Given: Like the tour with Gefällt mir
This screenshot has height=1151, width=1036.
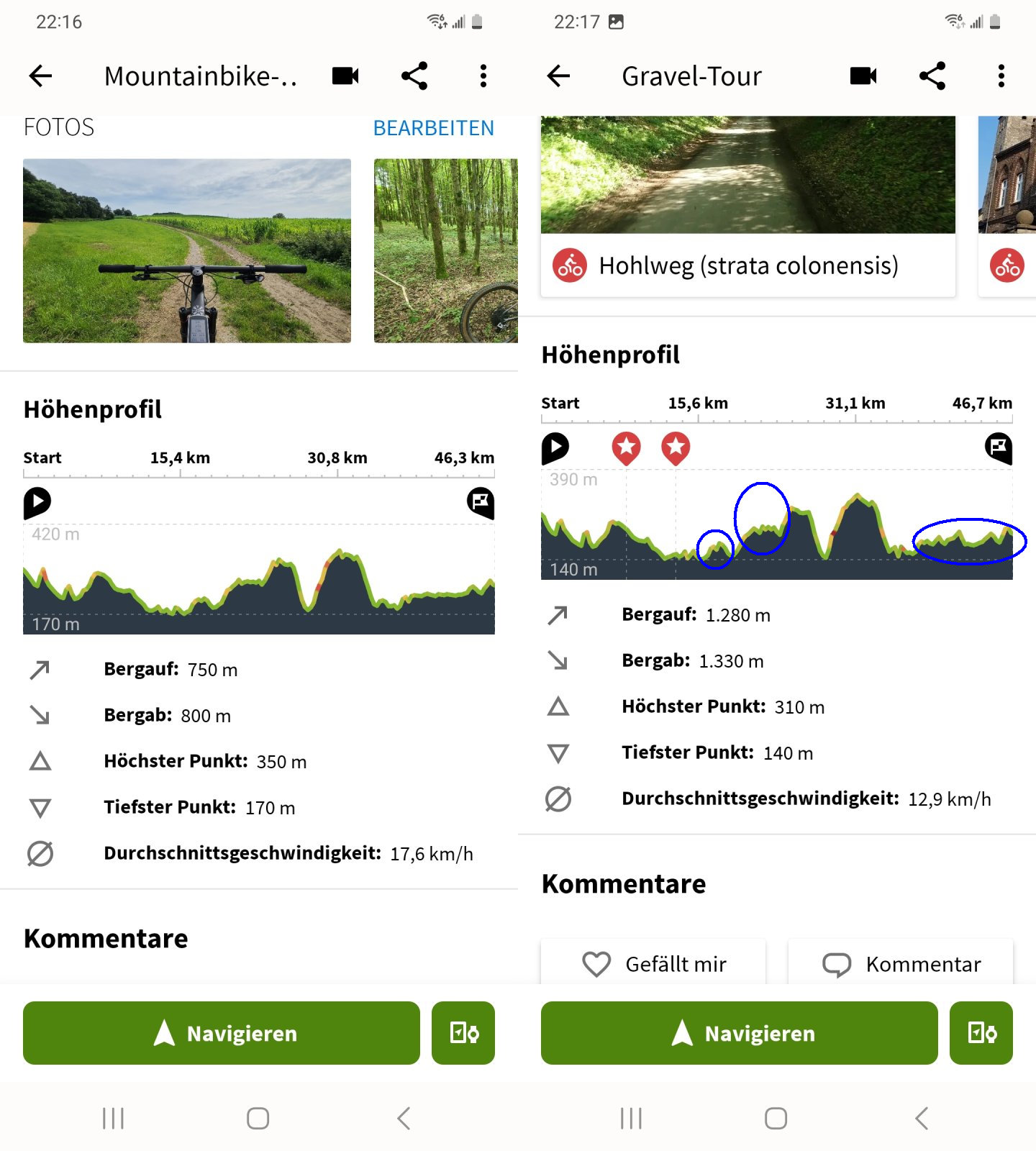Looking at the screenshot, I should [x=653, y=963].
